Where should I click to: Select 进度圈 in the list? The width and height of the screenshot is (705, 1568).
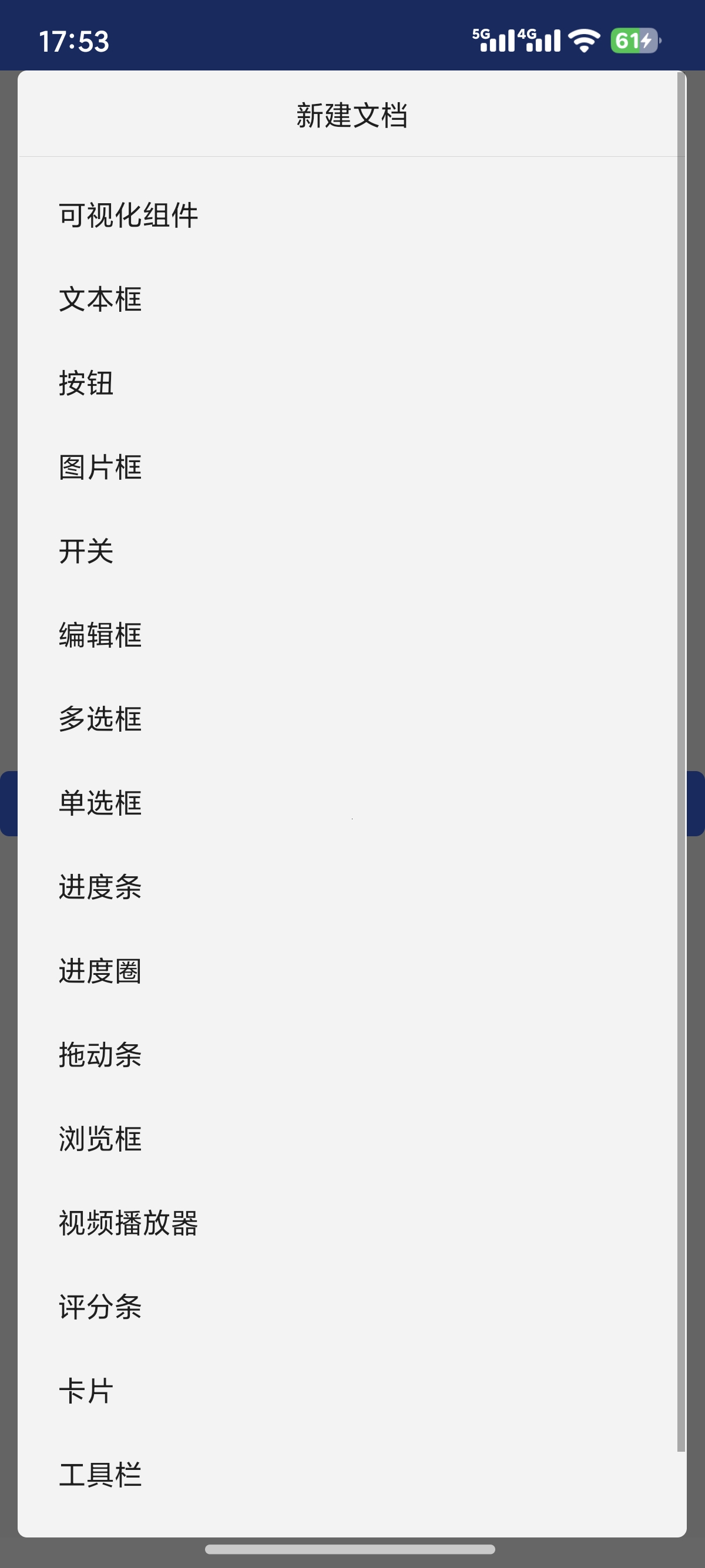pos(100,971)
